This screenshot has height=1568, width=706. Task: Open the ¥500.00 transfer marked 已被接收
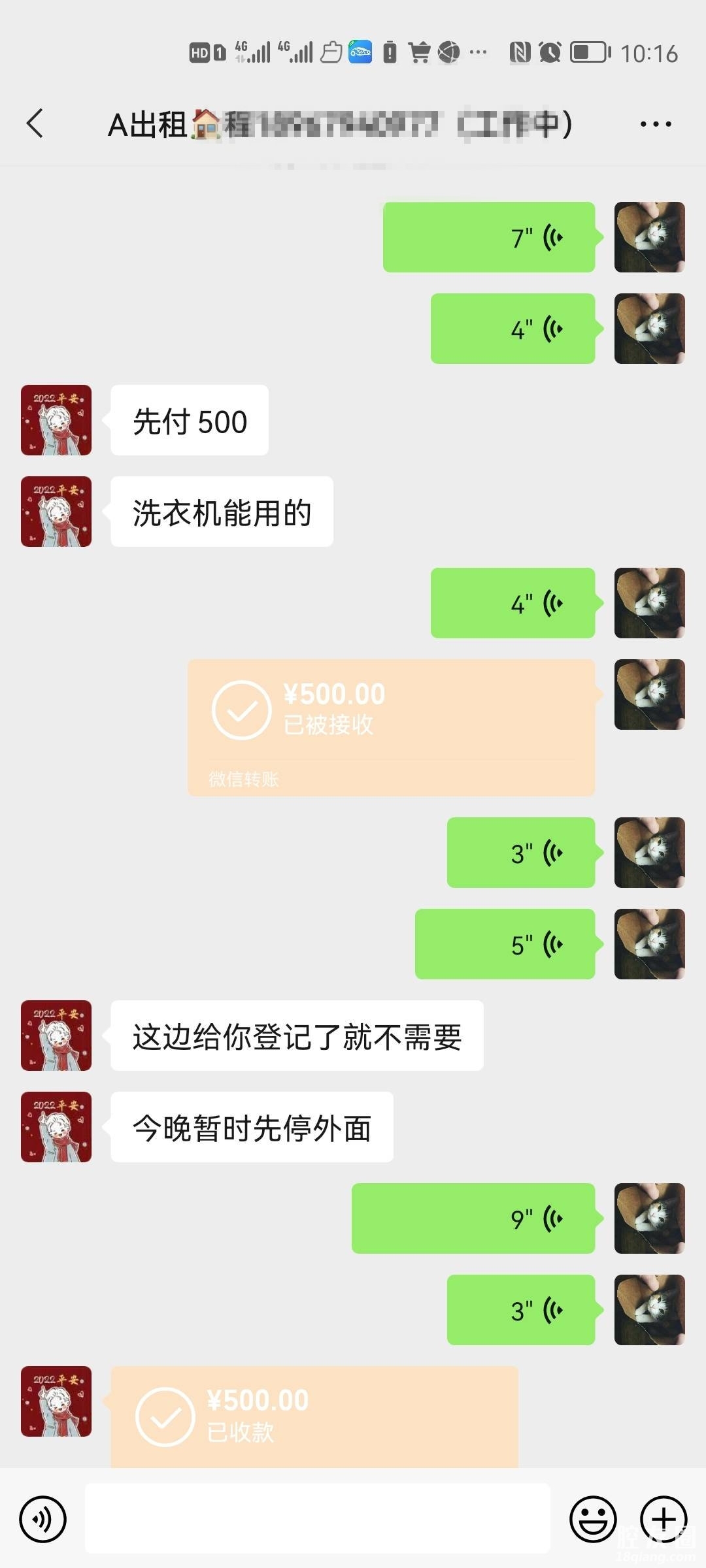(x=391, y=727)
